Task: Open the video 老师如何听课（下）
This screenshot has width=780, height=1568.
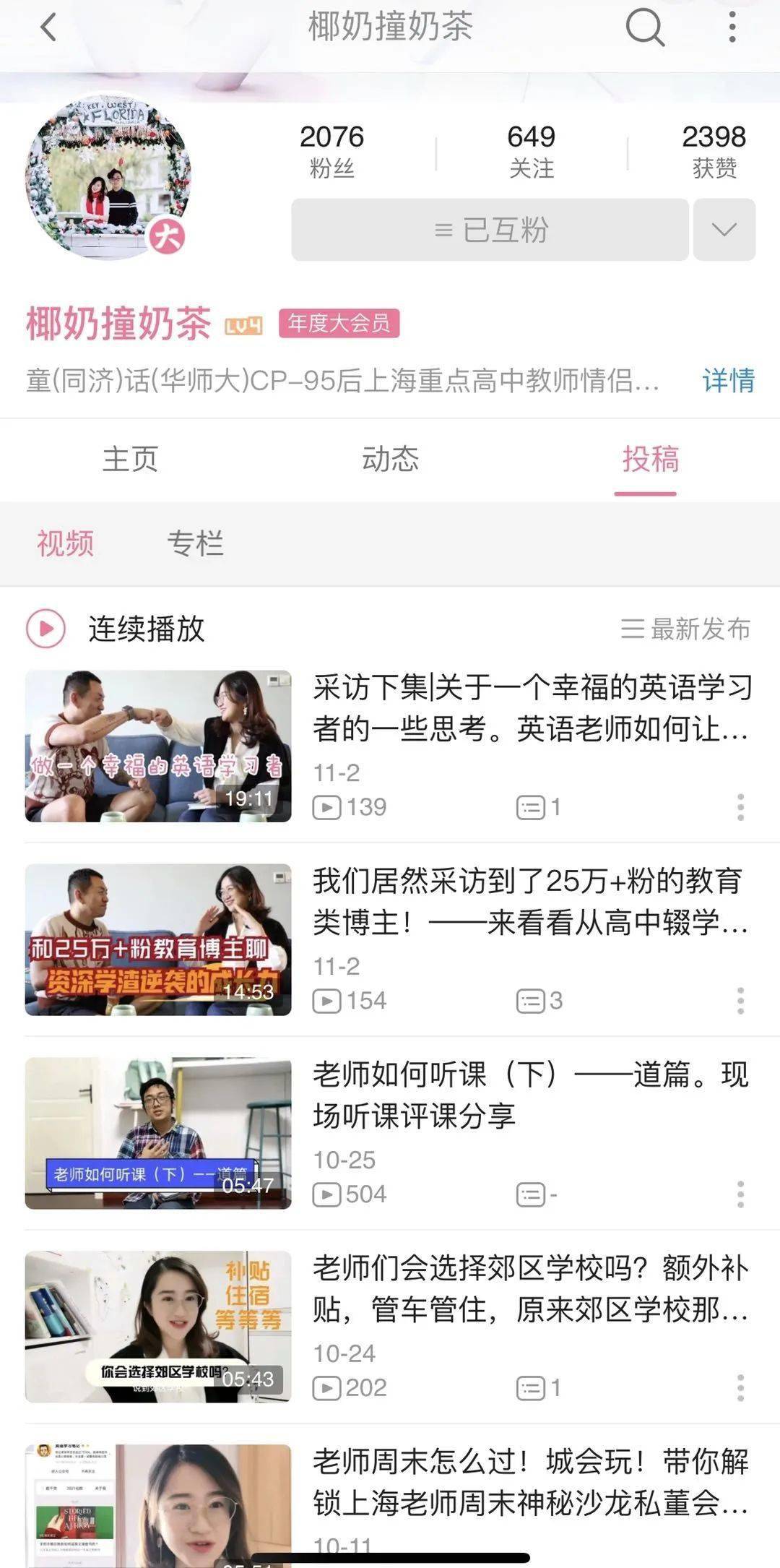Action: 530,1095
